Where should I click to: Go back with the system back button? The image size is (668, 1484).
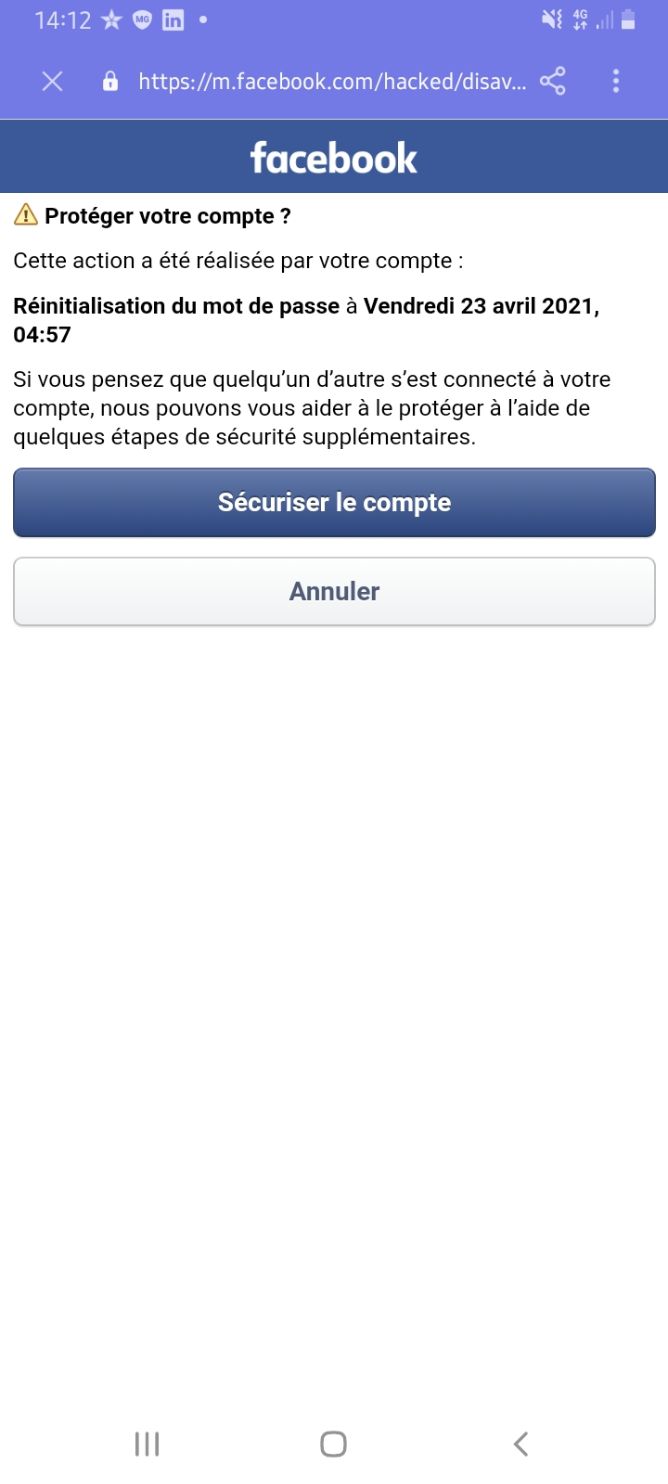click(520, 1443)
